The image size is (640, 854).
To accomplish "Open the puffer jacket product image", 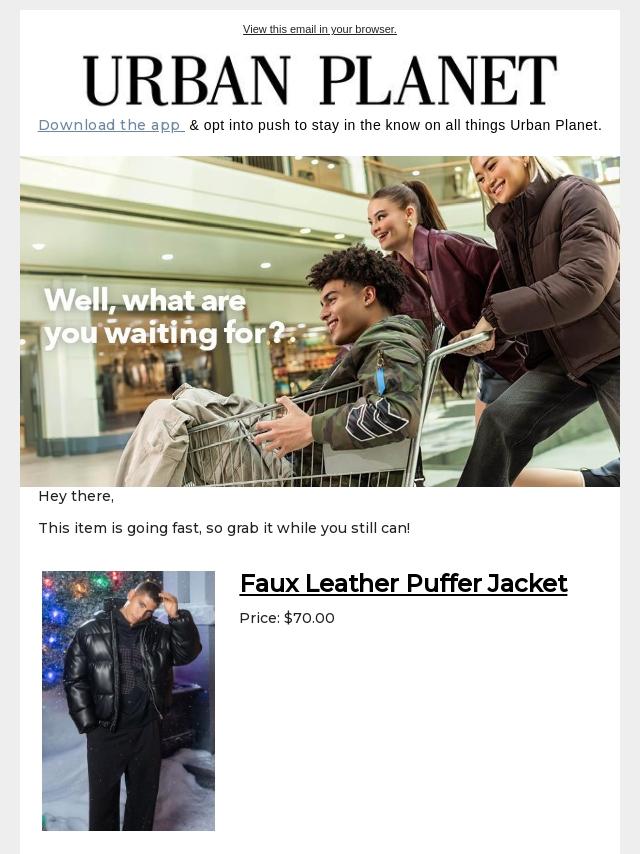I will (128, 700).
